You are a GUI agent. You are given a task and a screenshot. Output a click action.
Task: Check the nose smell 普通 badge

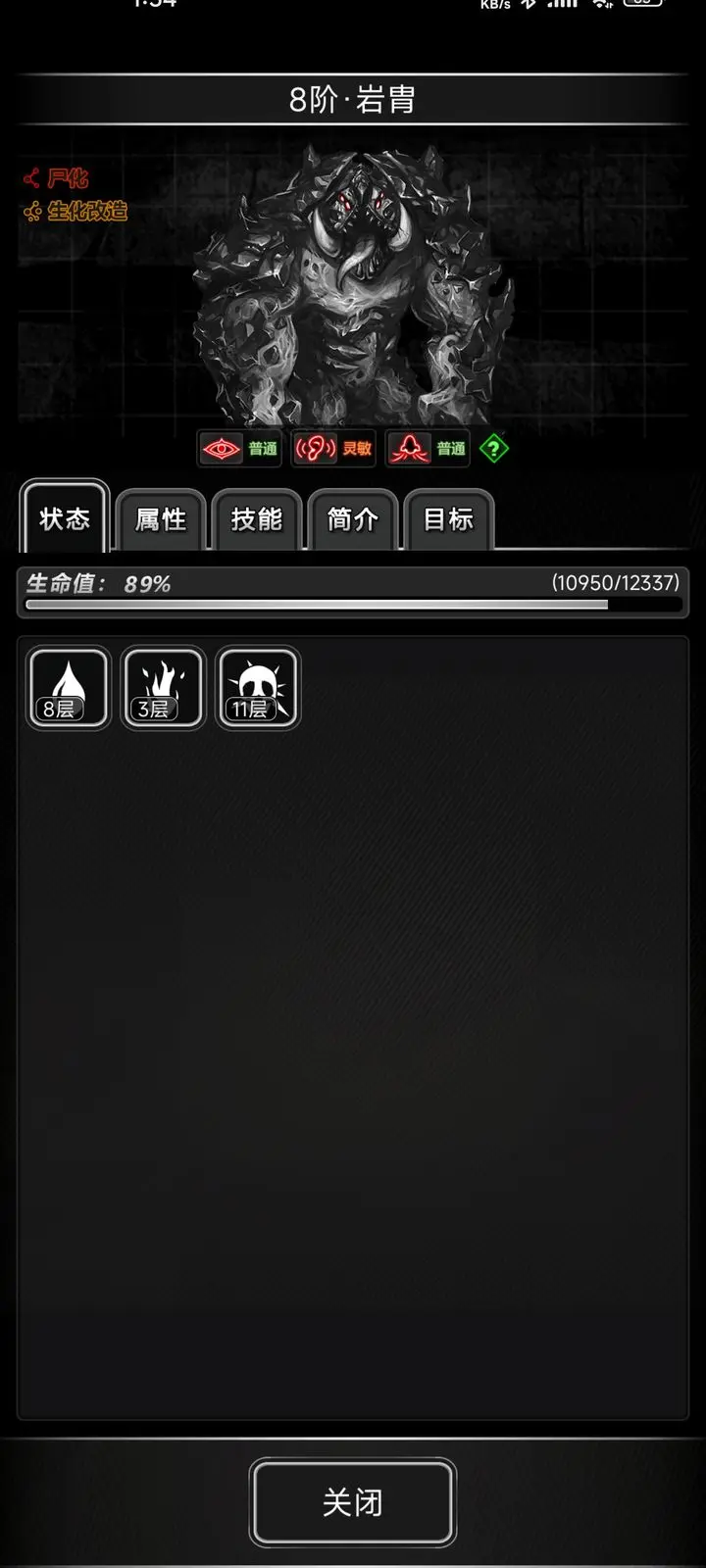pyautogui.click(x=428, y=449)
